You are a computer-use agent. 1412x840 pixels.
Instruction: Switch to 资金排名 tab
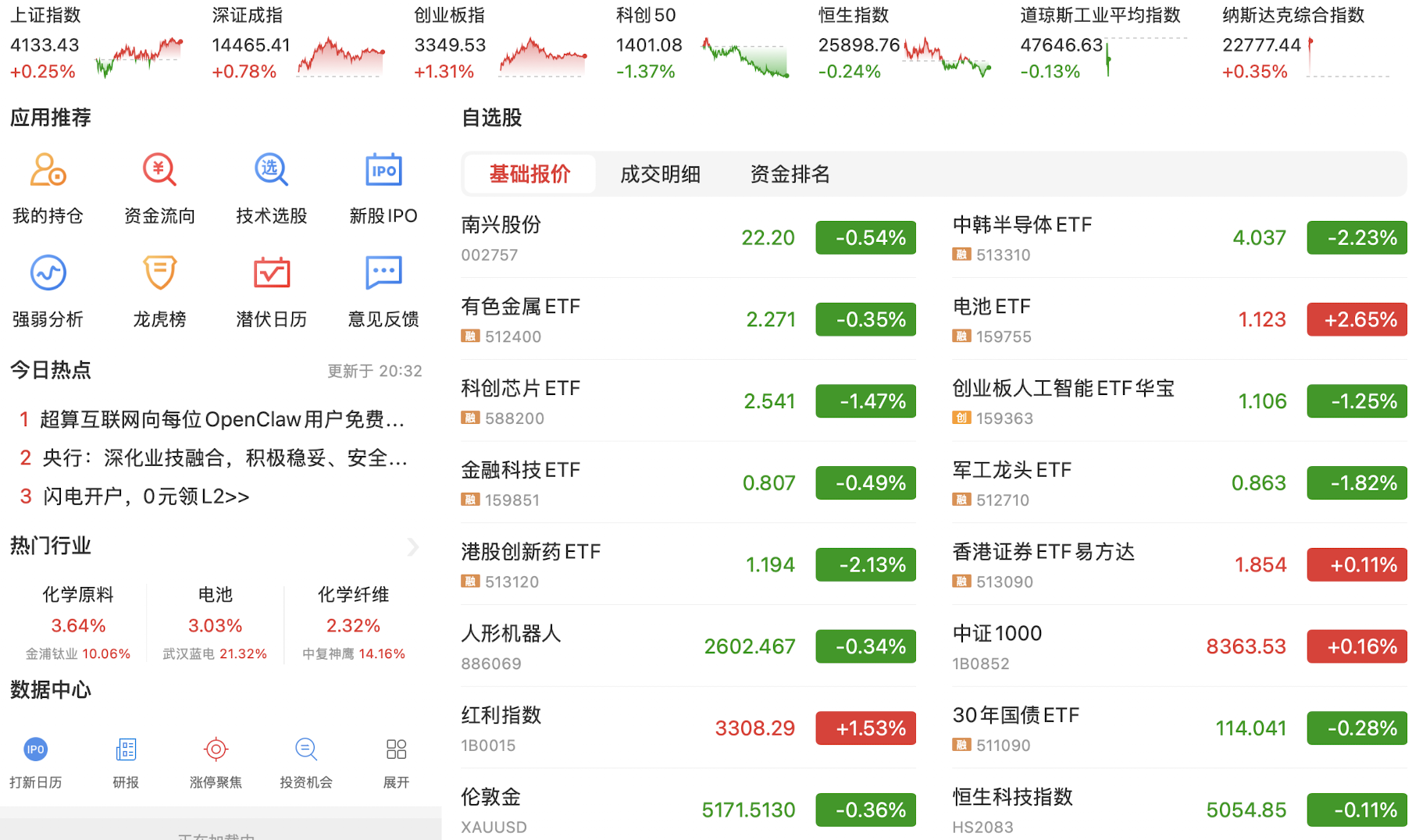(790, 174)
